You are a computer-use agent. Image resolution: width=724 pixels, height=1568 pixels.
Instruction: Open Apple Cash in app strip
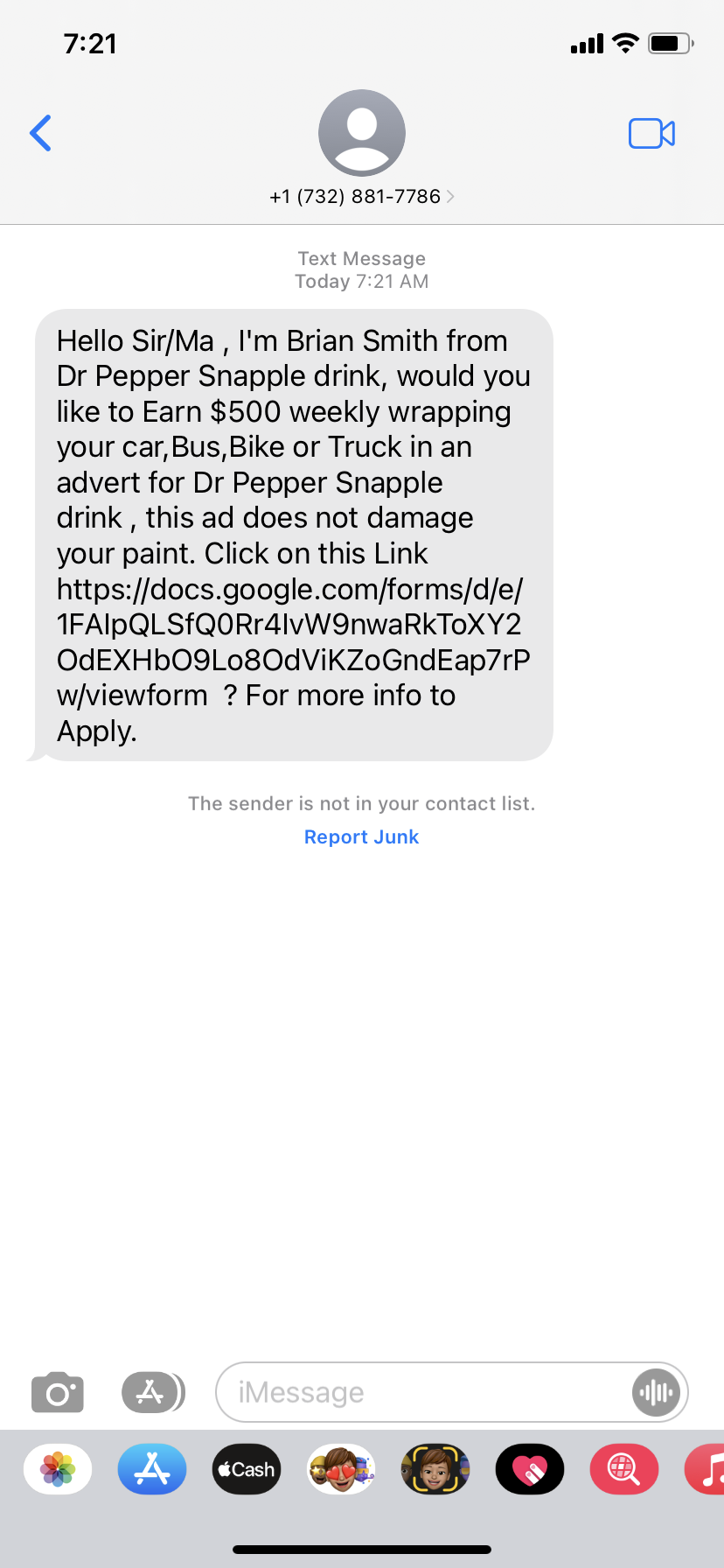(247, 1469)
